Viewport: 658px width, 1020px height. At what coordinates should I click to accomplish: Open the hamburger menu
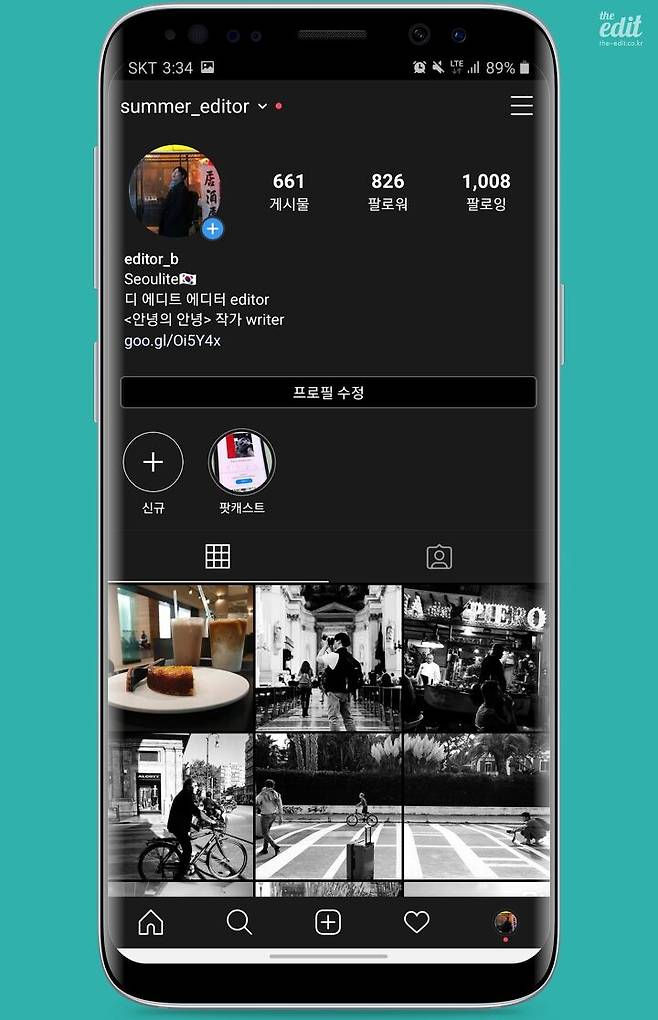[x=521, y=106]
